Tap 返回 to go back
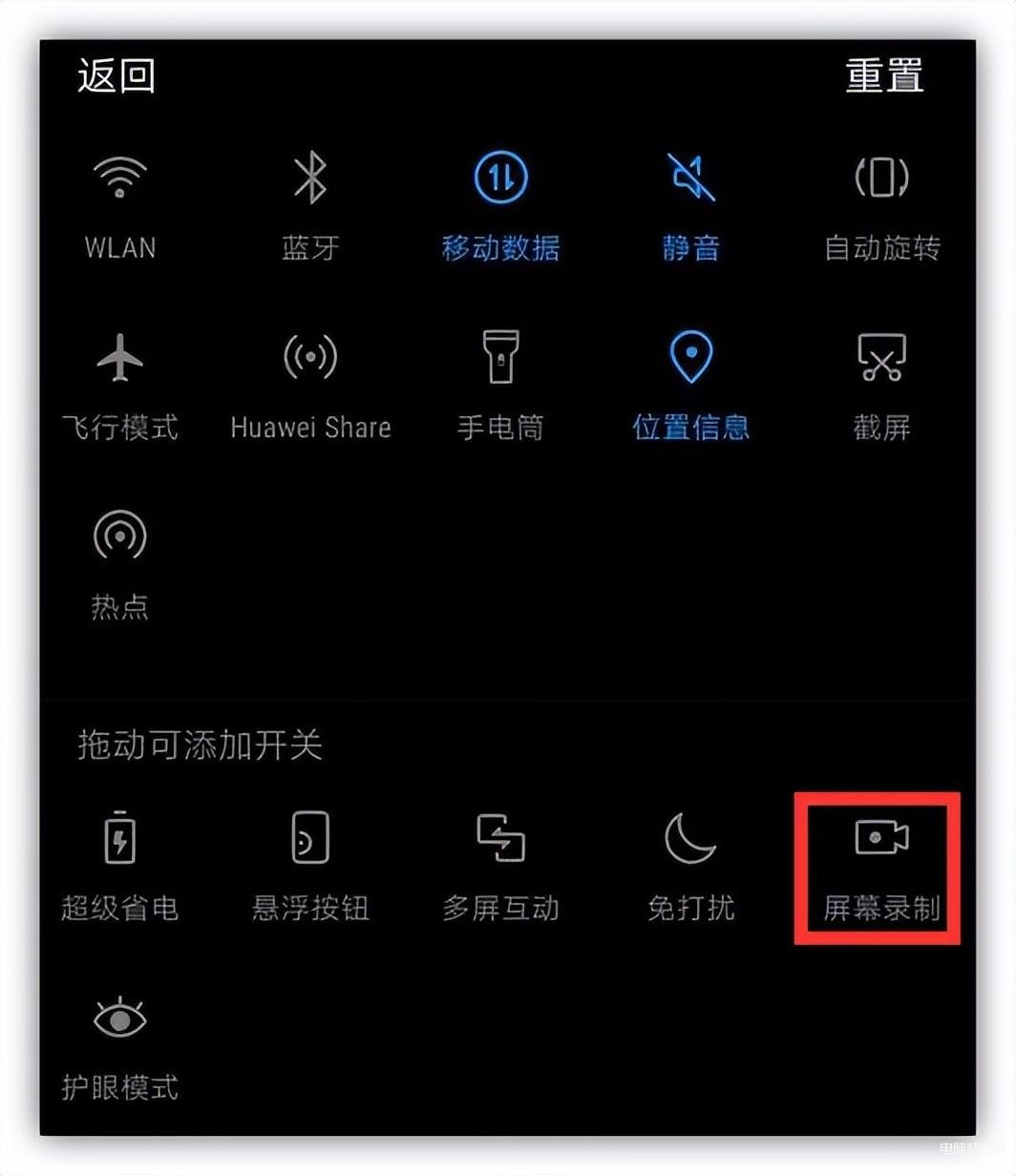Screen dimensions: 1016x1176 (x=116, y=76)
